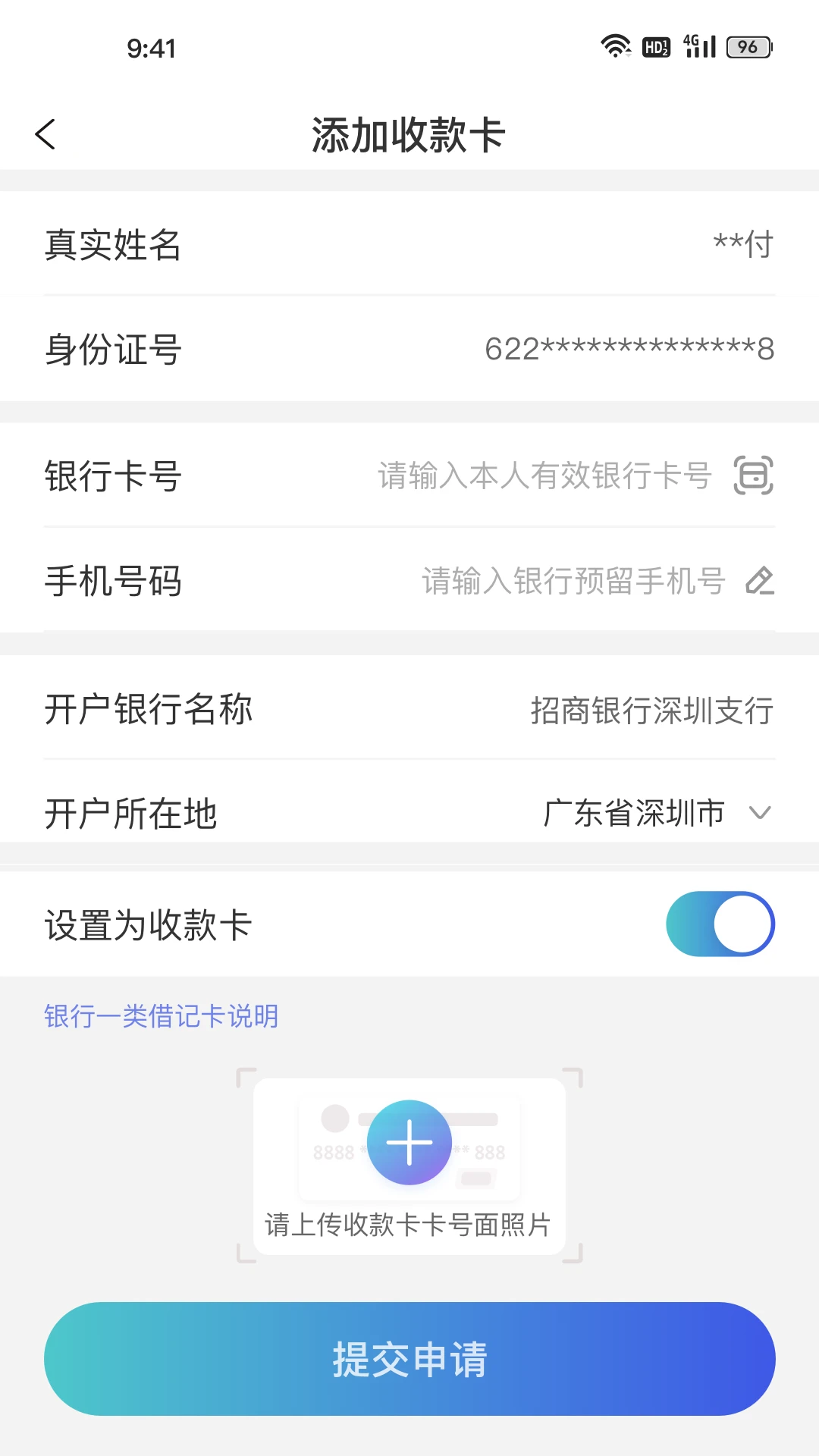
Task: Tap the plus icon to add card photo
Action: (409, 1141)
